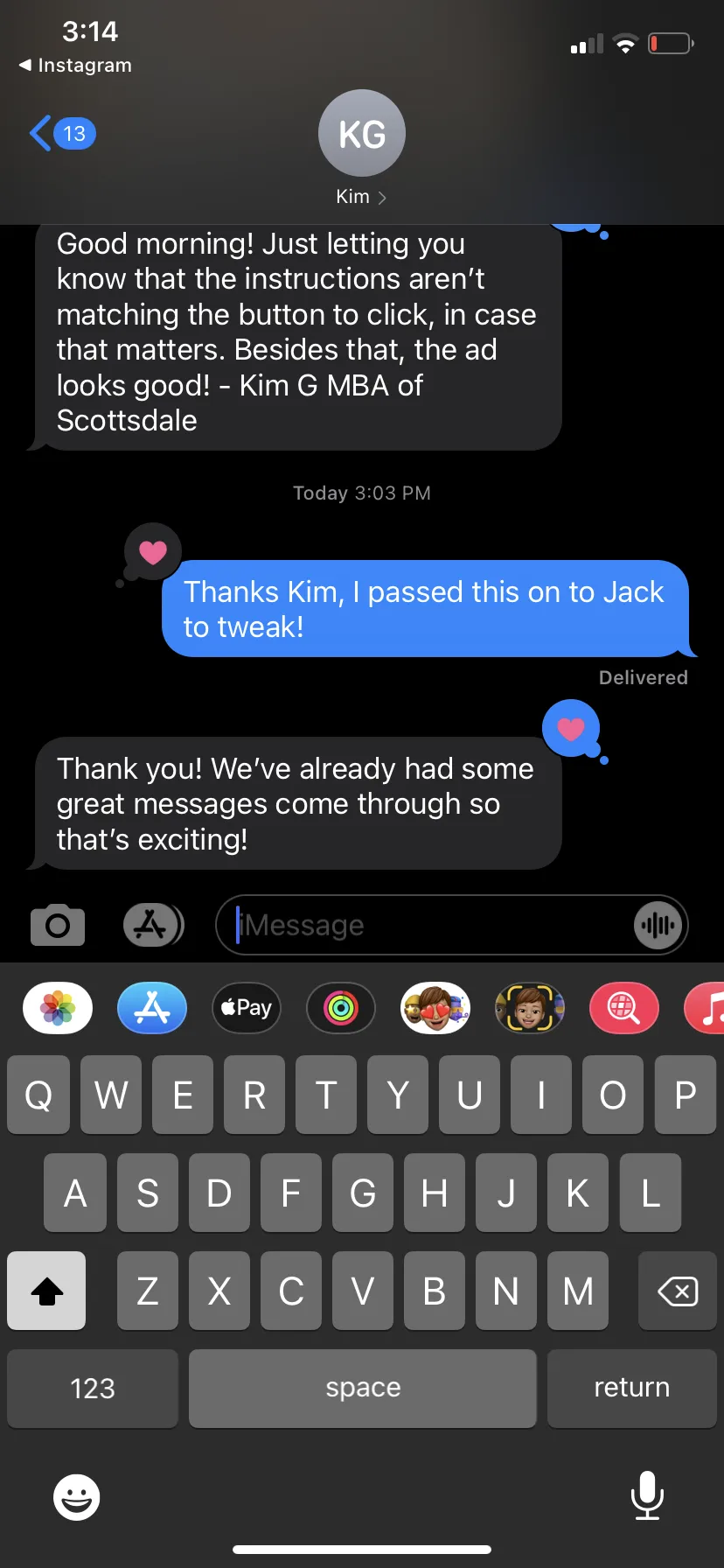Image resolution: width=724 pixels, height=1568 pixels.
Task: Open the Animoji face recording app
Action: 530,1008
